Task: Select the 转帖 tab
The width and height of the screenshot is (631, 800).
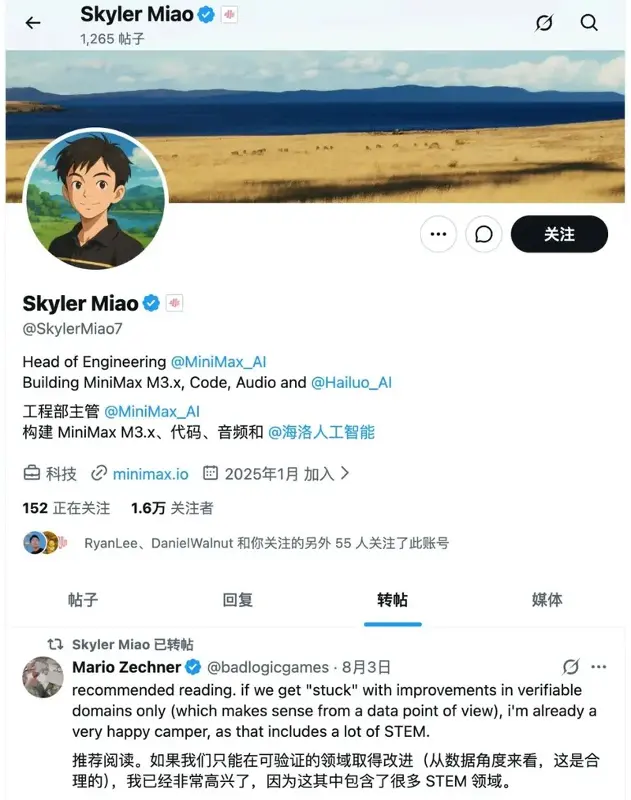Action: [x=392, y=599]
